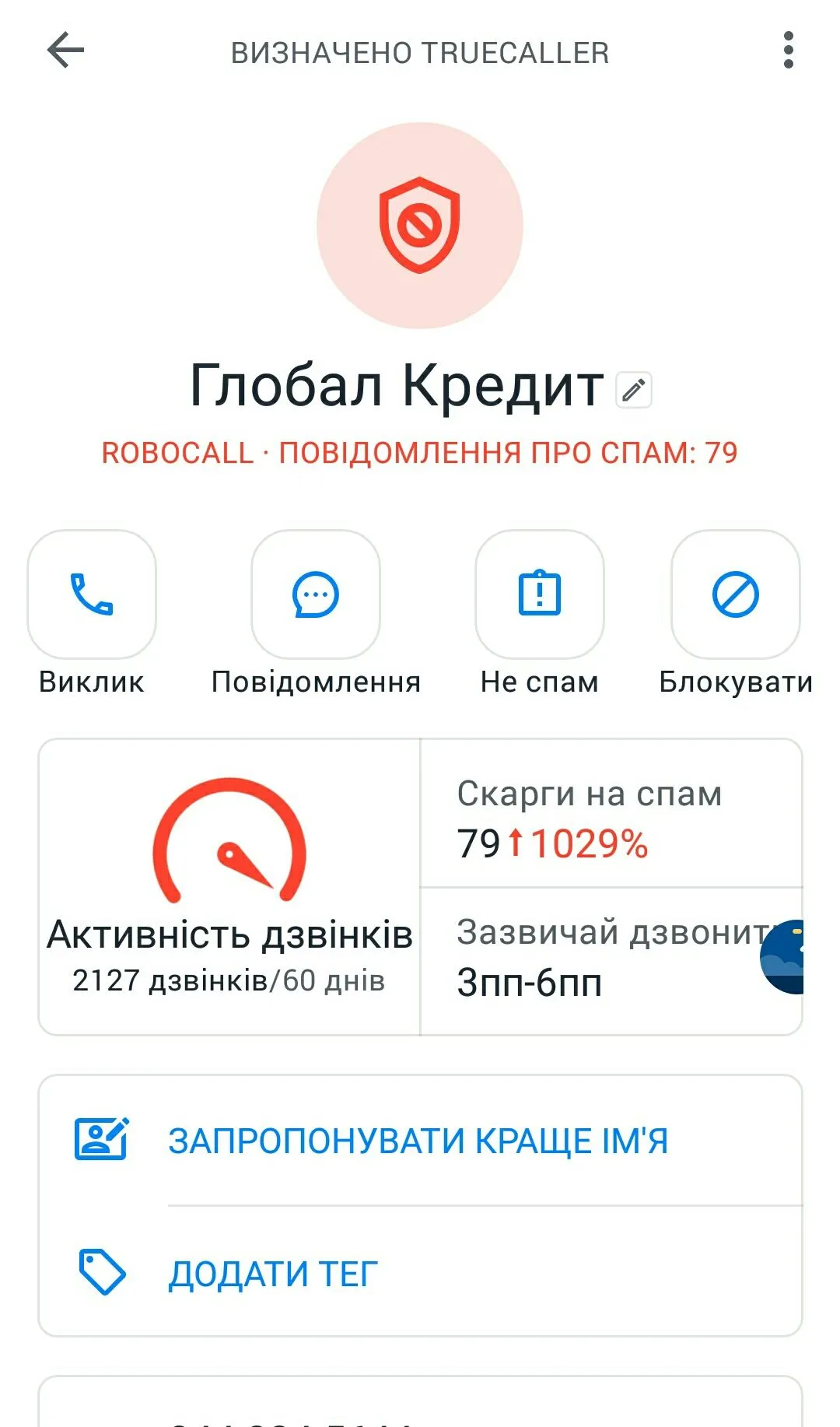Block this caller with Блокувати
This screenshot has width=840, height=1427.
735,594
